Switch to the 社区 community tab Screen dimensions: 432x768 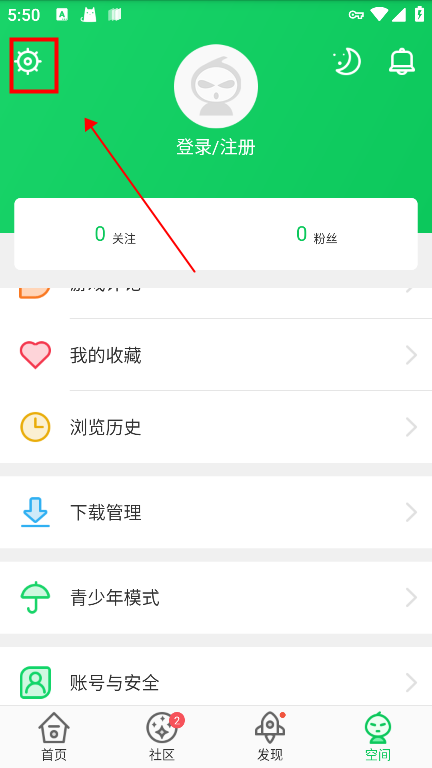click(x=162, y=736)
